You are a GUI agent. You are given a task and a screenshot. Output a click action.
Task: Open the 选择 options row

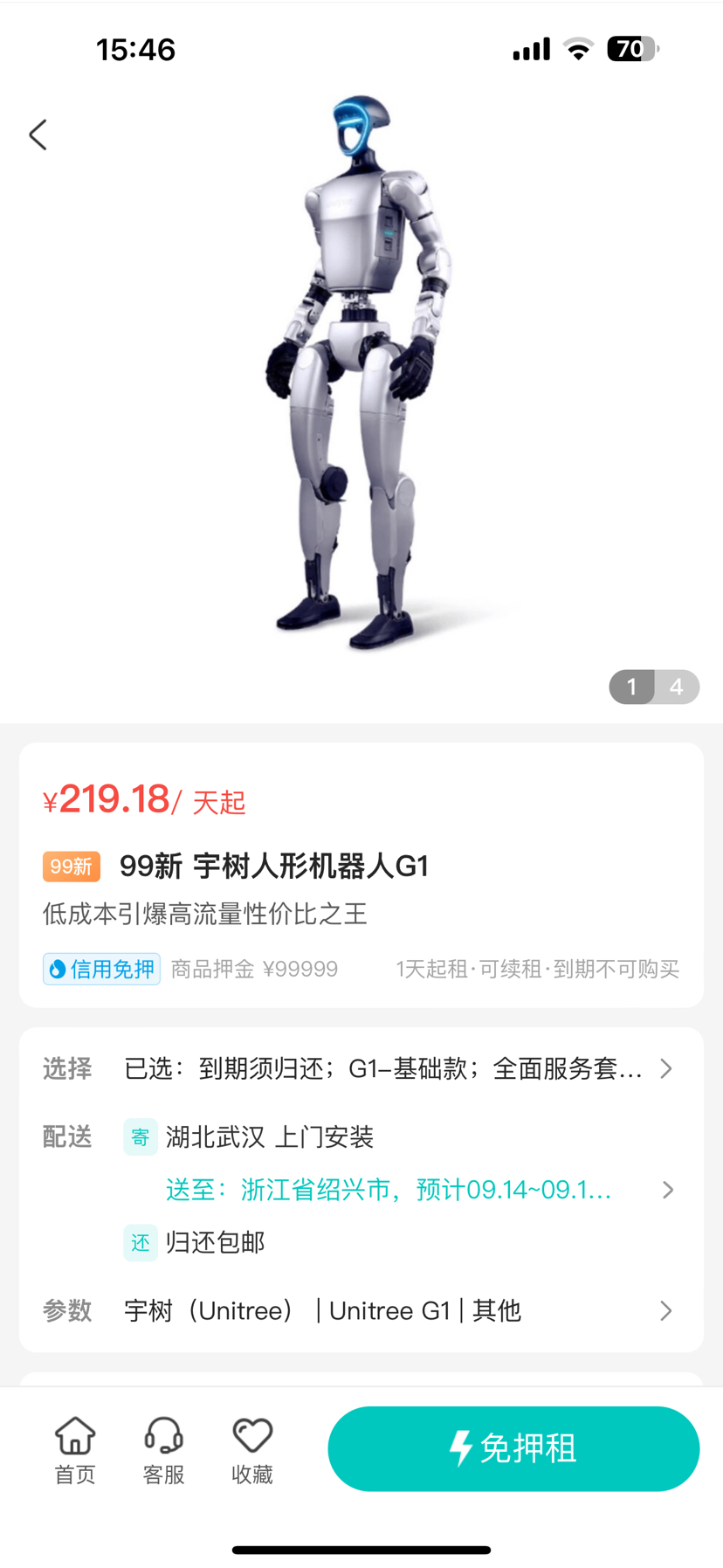click(361, 1068)
